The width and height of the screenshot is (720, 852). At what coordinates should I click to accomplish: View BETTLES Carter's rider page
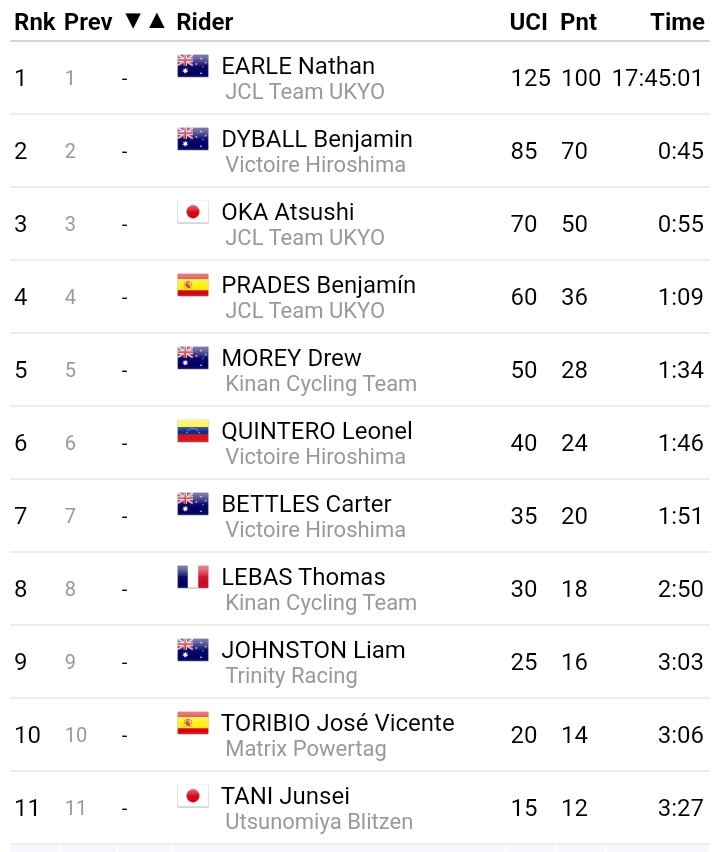(x=306, y=504)
